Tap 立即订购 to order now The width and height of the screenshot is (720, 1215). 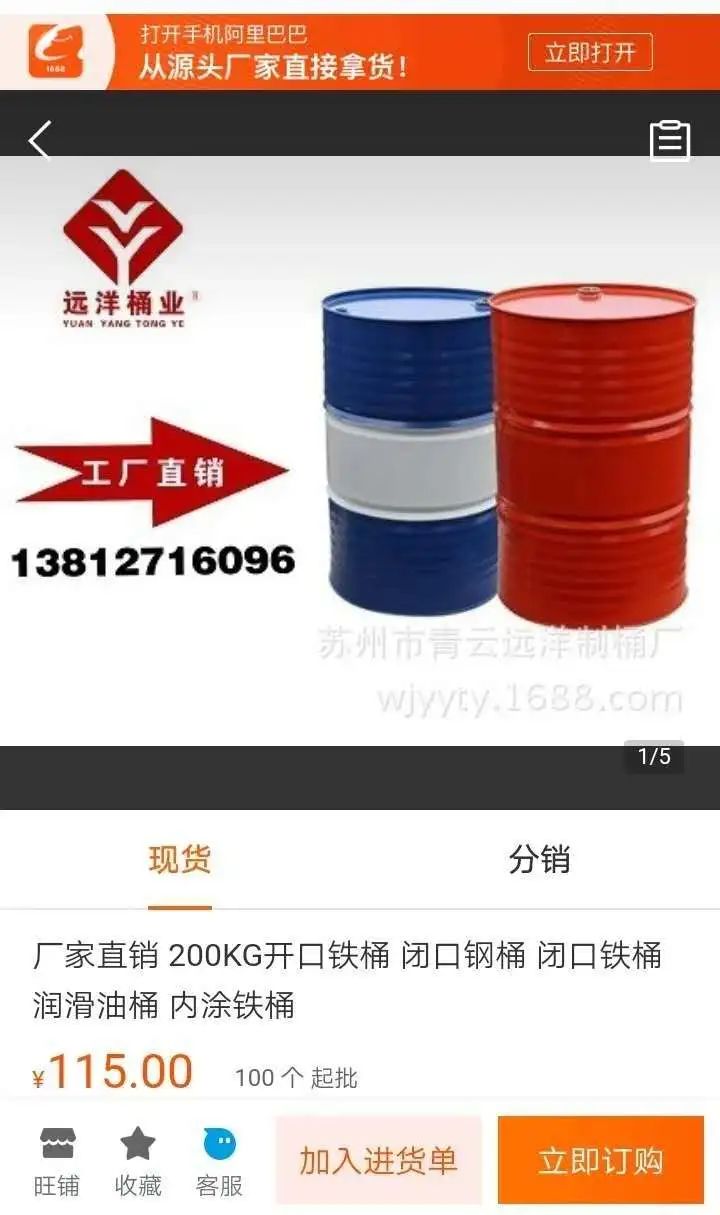(601, 1161)
